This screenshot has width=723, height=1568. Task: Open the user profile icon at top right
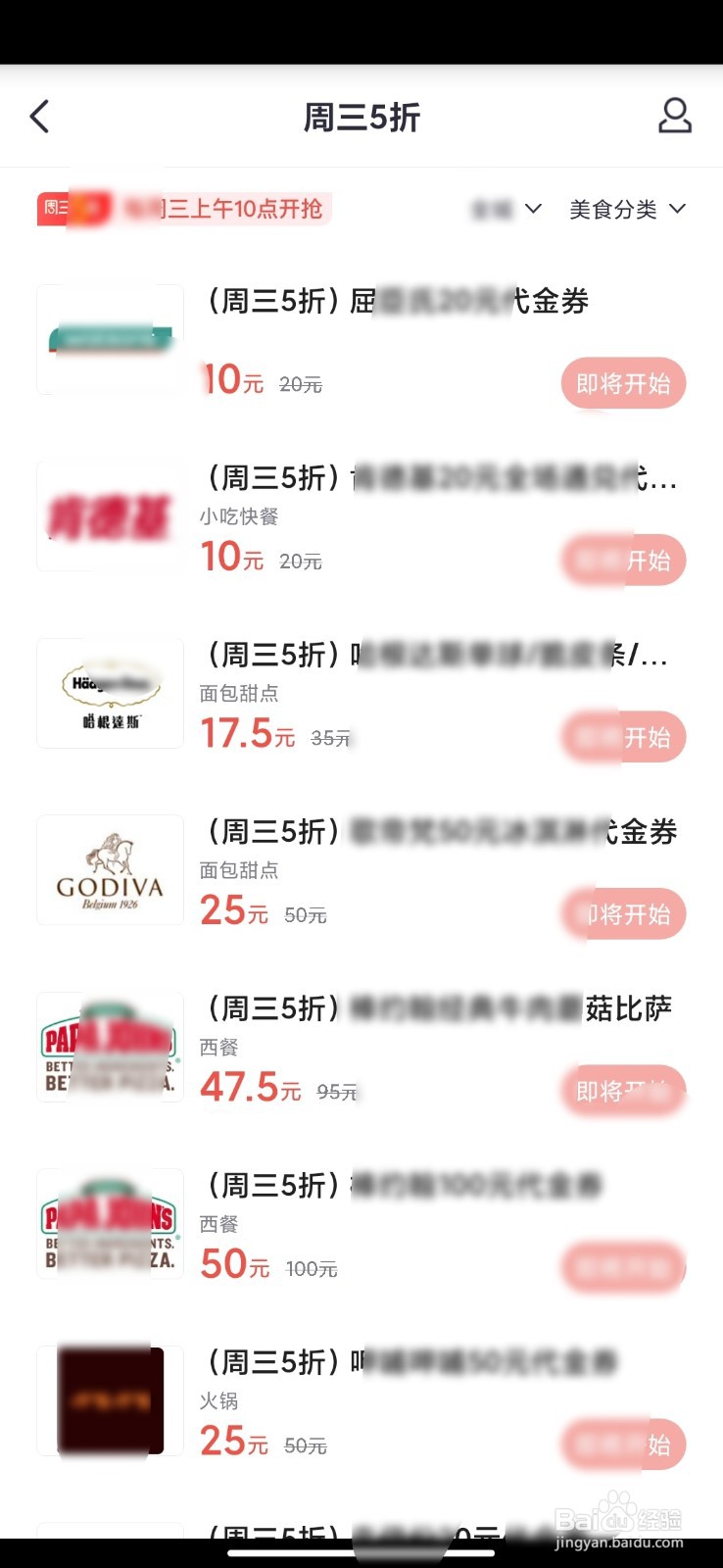pyautogui.click(x=675, y=116)
